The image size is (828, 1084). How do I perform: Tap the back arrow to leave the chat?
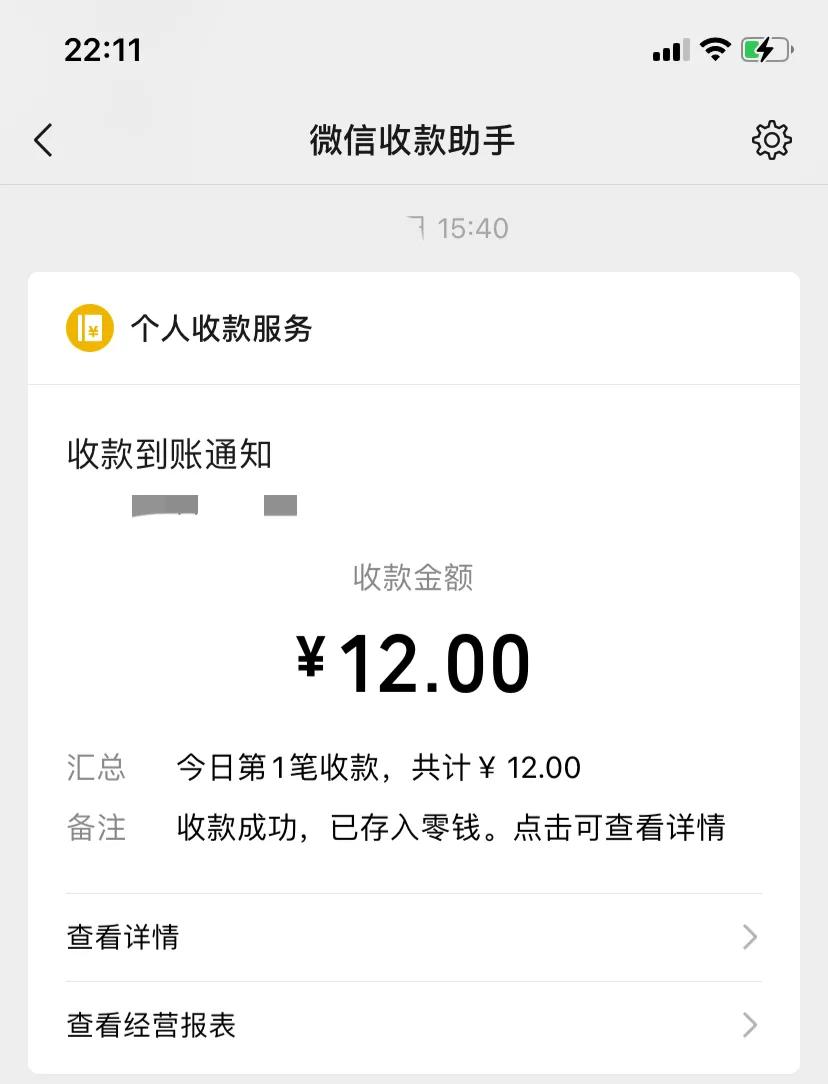[x=43, y=140]
